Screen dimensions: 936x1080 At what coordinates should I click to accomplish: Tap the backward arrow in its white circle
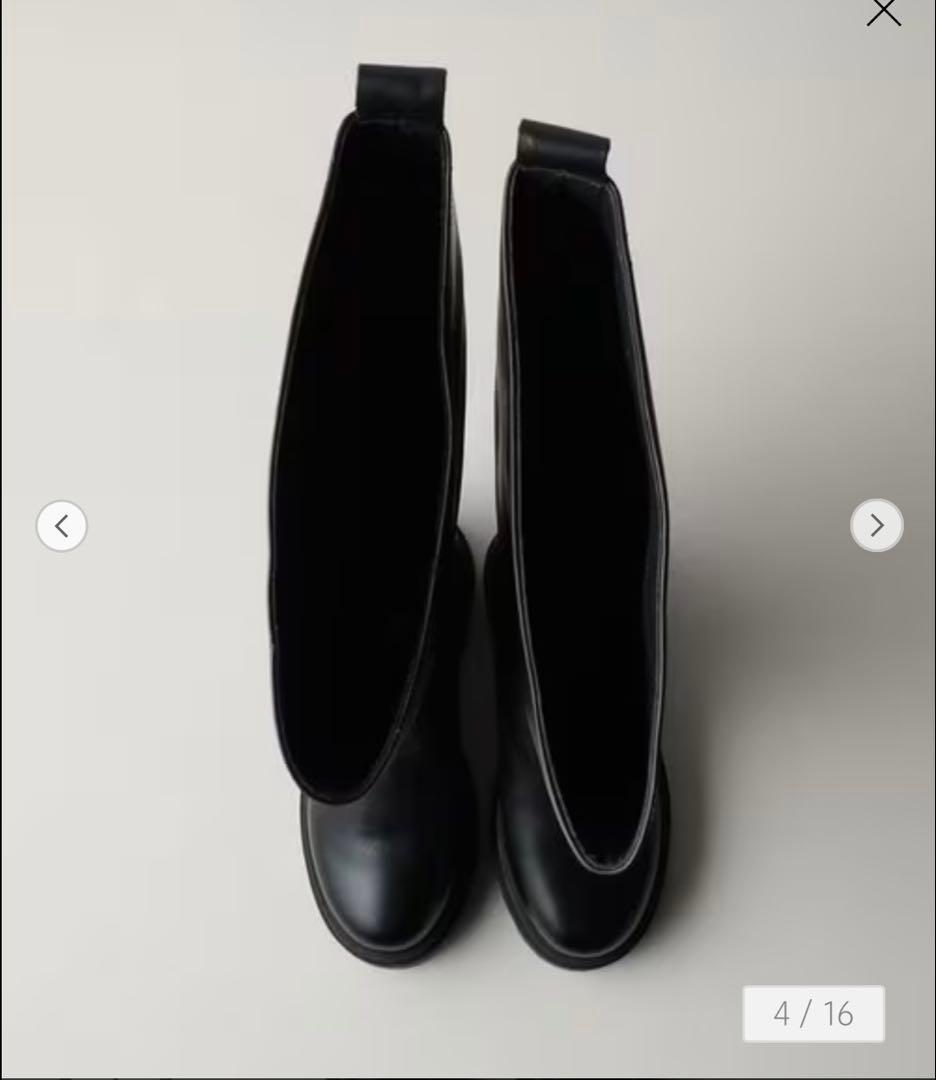tap(62, 526)
